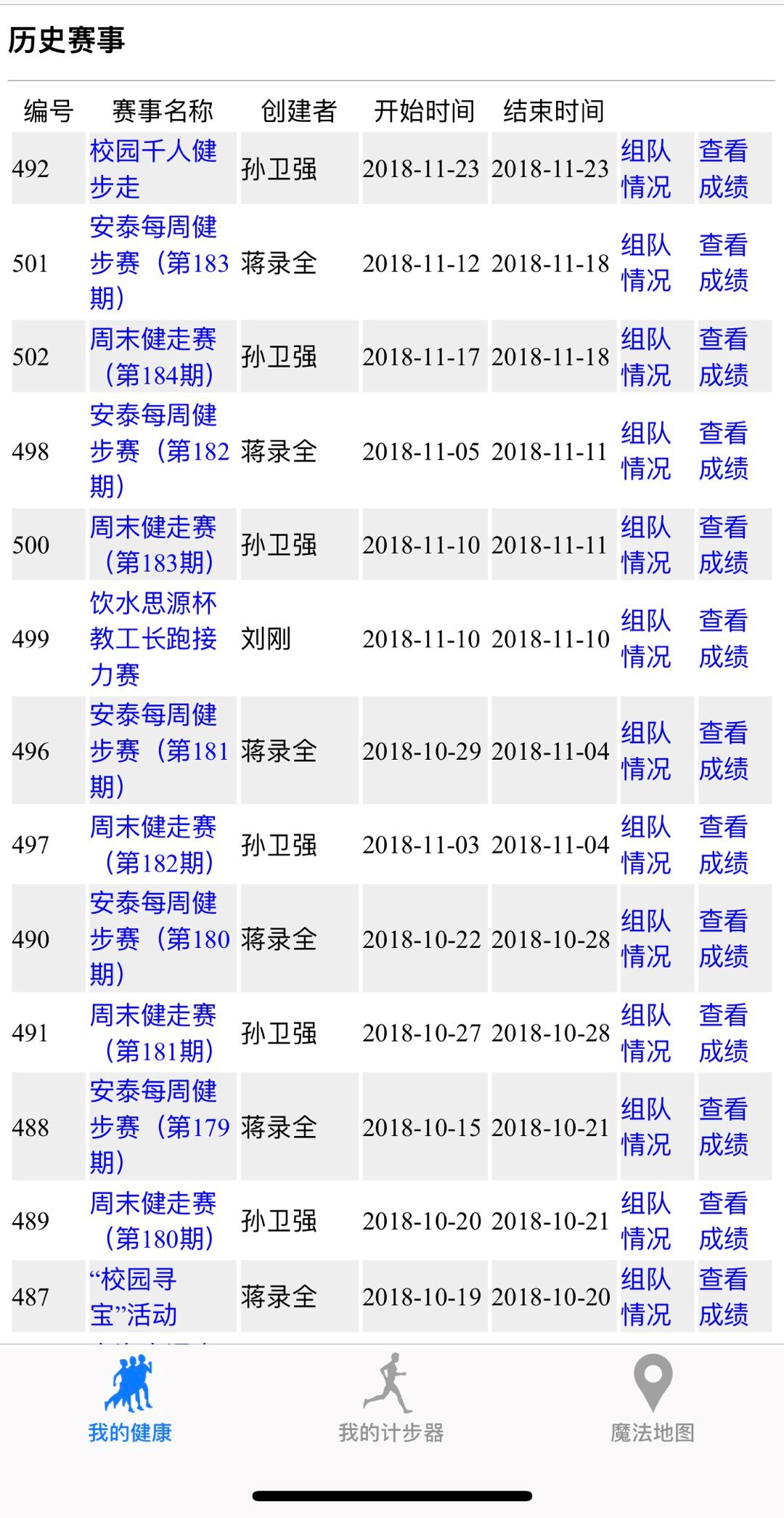The width and height of the screenshot is (784, 1518).
Task: Open 周末健走赛（第184期） event link
Action: 153,357
